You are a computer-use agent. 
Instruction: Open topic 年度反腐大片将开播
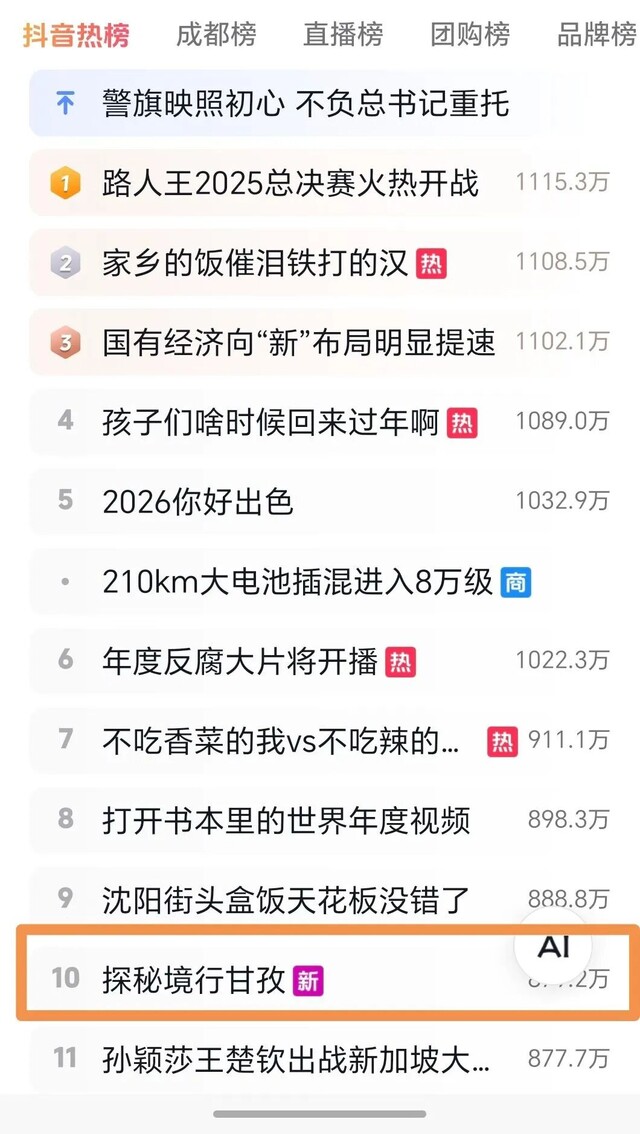tap(240, 661)
